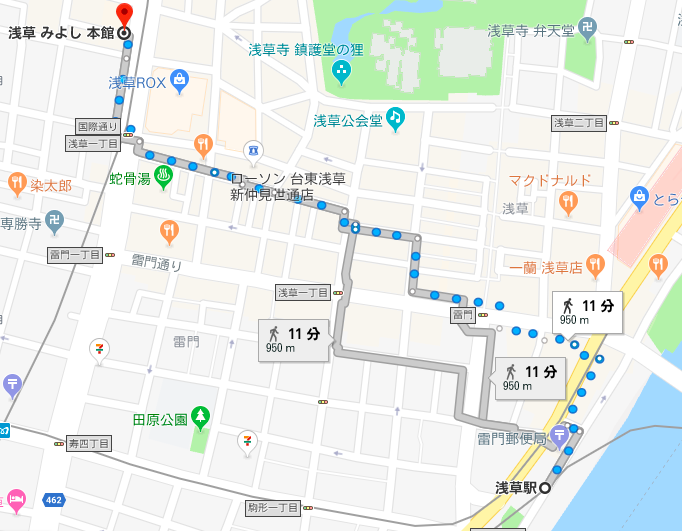Select the マクドナルド restaurant marker
Image resolution: width=682 pixels, height=531 pixels.
(568, 202)
